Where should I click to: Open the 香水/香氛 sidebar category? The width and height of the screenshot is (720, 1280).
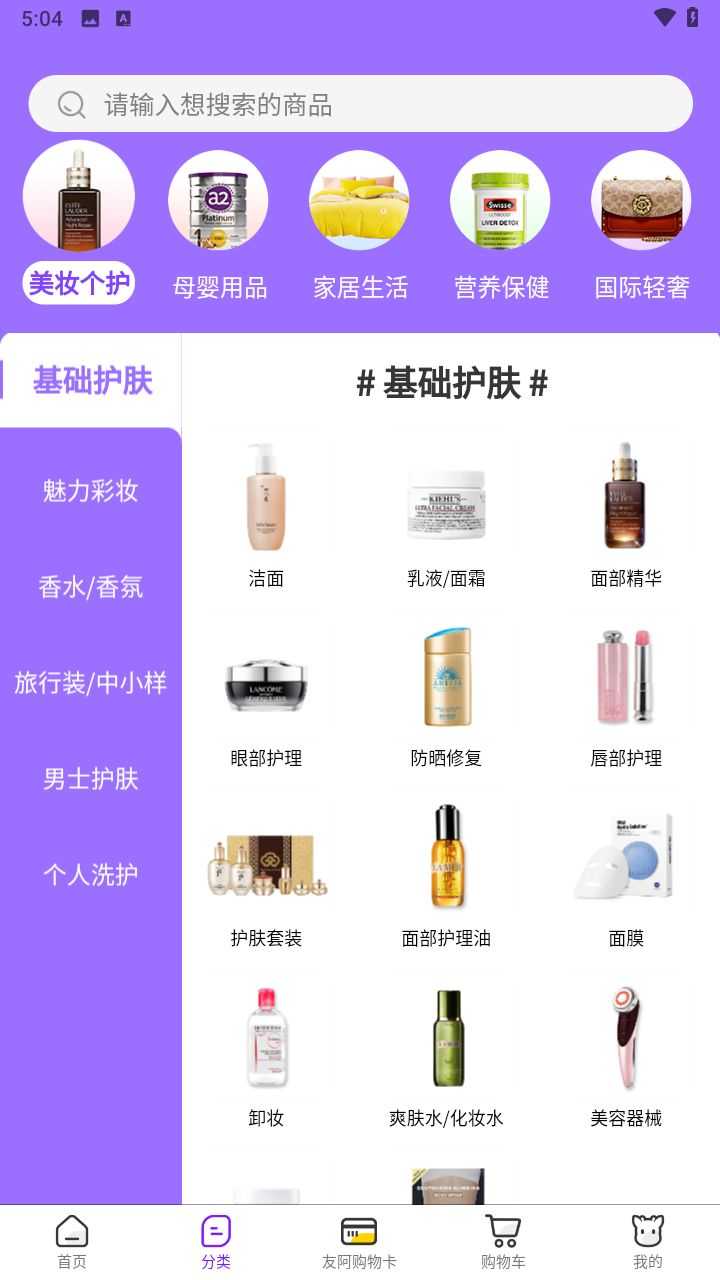coord(90,587)
